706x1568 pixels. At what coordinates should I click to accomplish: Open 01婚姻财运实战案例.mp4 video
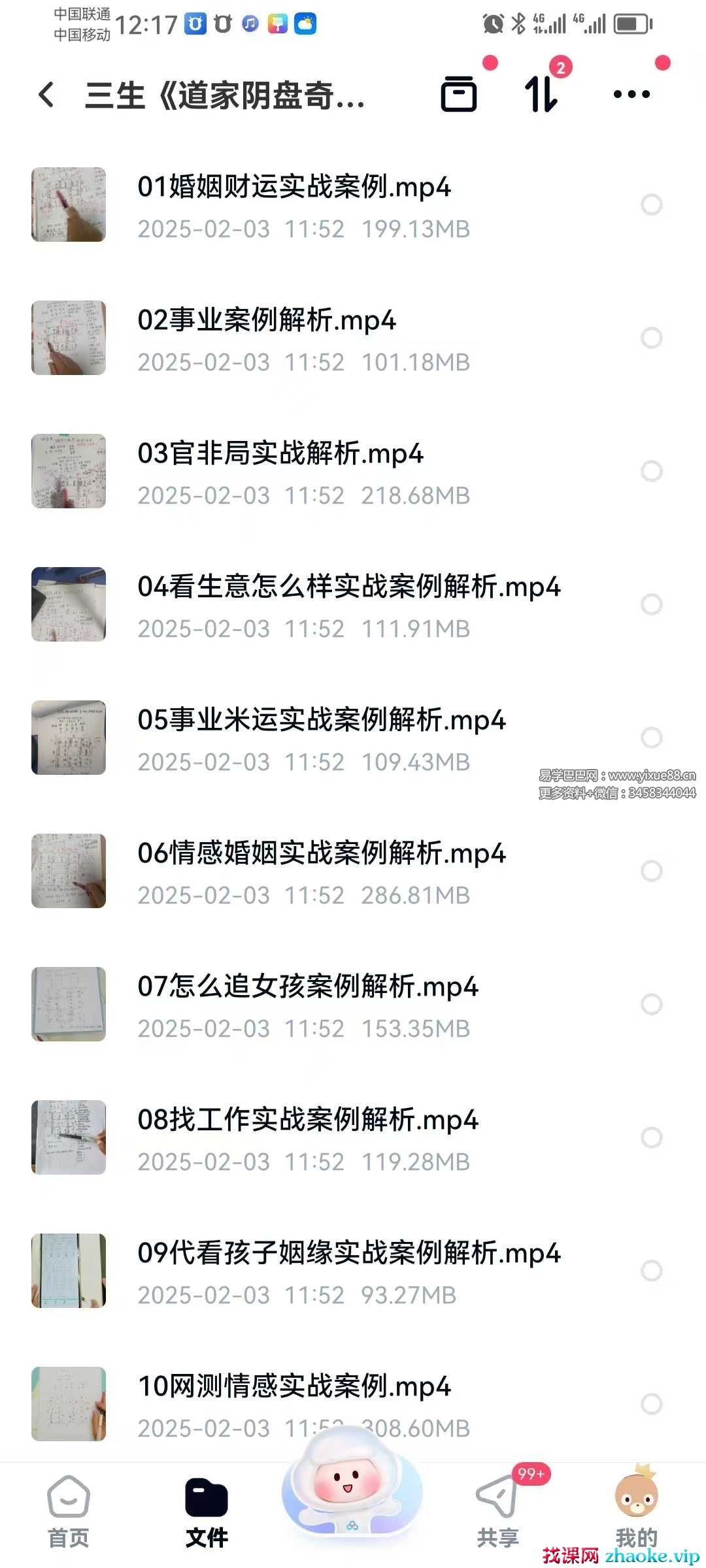point(294,188)
